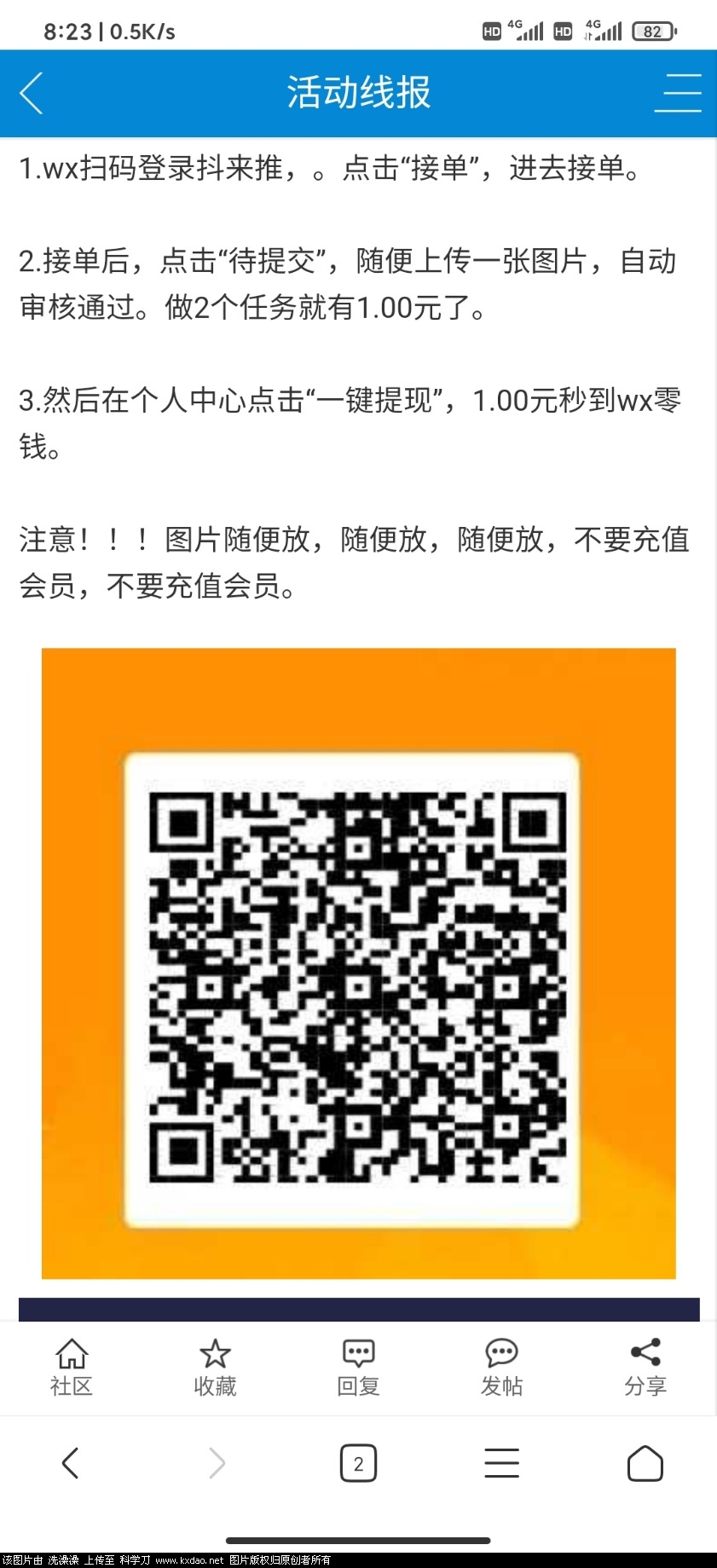Tap 回复 to reply to this post
The height and width of the screenshot is (1568, 717).
pos(358,1367)
